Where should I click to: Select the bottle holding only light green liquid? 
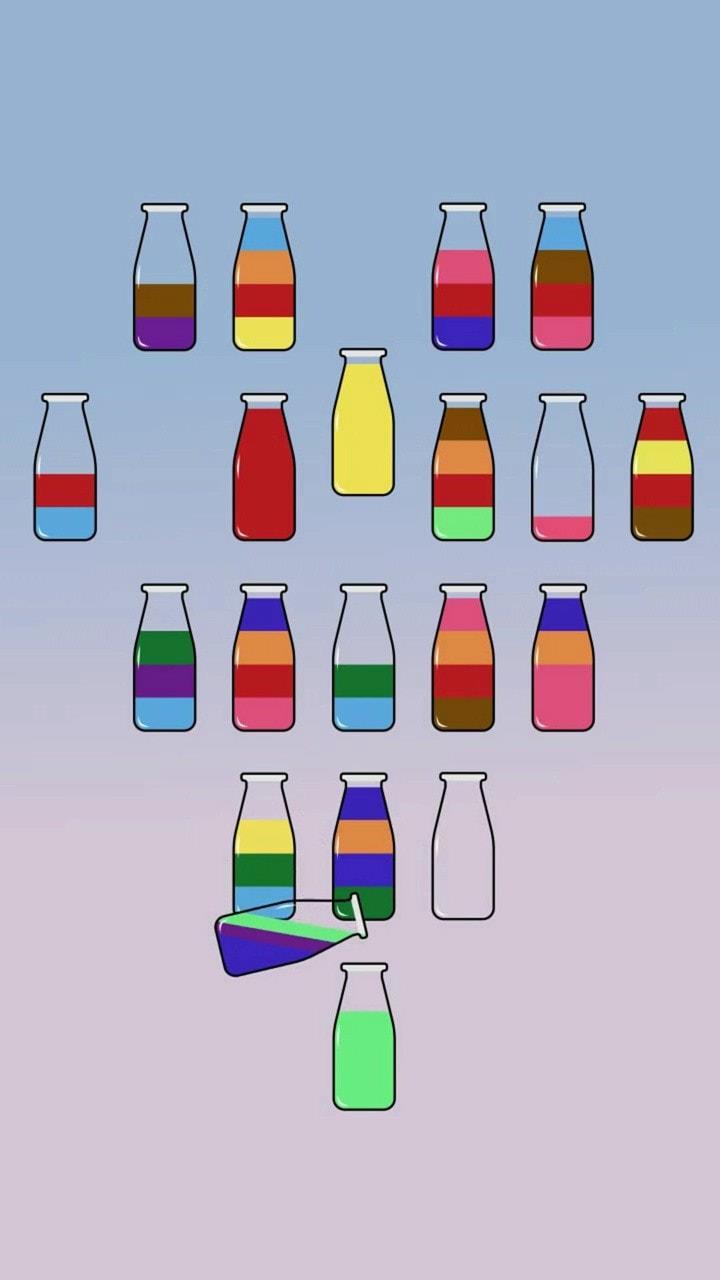click(363, 1038)
